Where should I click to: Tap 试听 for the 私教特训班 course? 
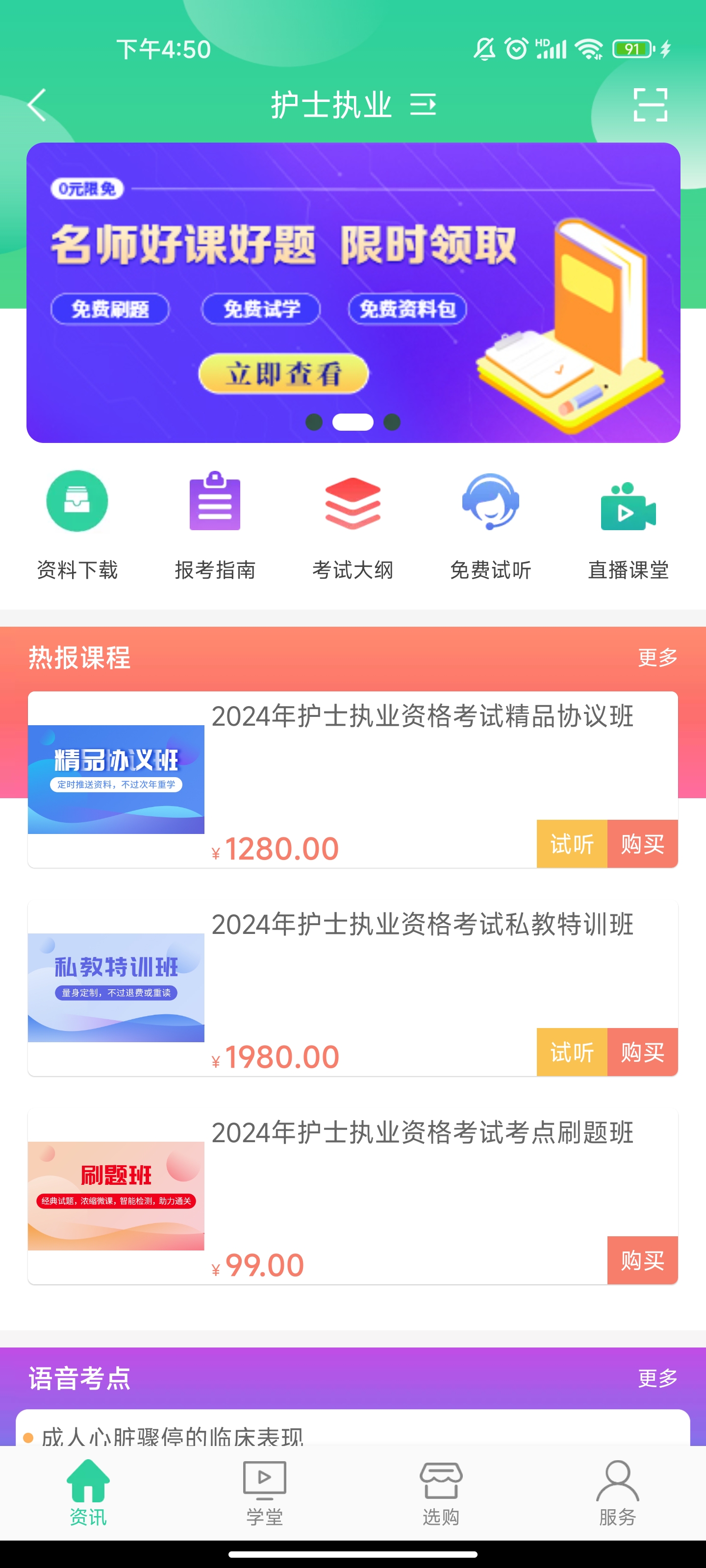(571, 1053)
